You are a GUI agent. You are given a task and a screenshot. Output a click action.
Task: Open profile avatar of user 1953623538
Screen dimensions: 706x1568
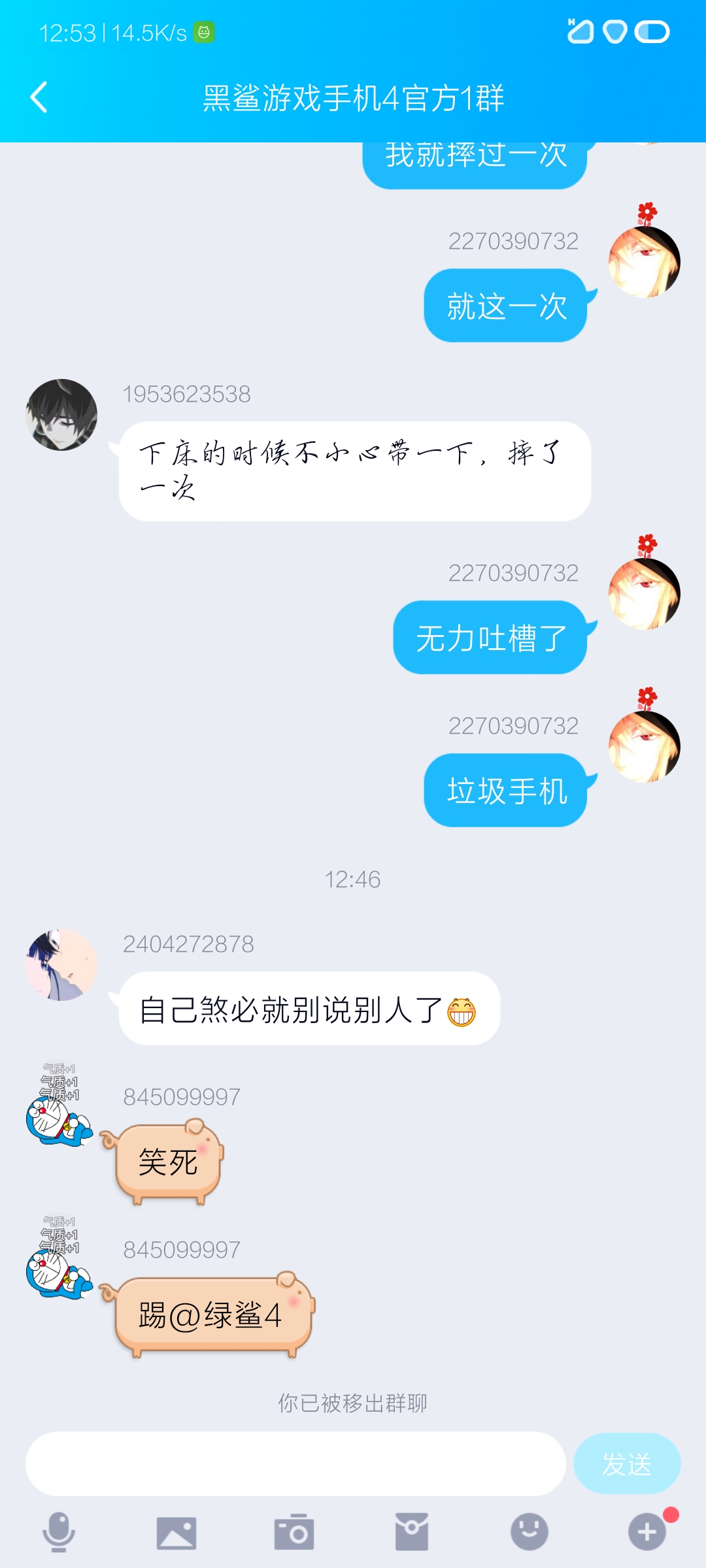(61, 414)
